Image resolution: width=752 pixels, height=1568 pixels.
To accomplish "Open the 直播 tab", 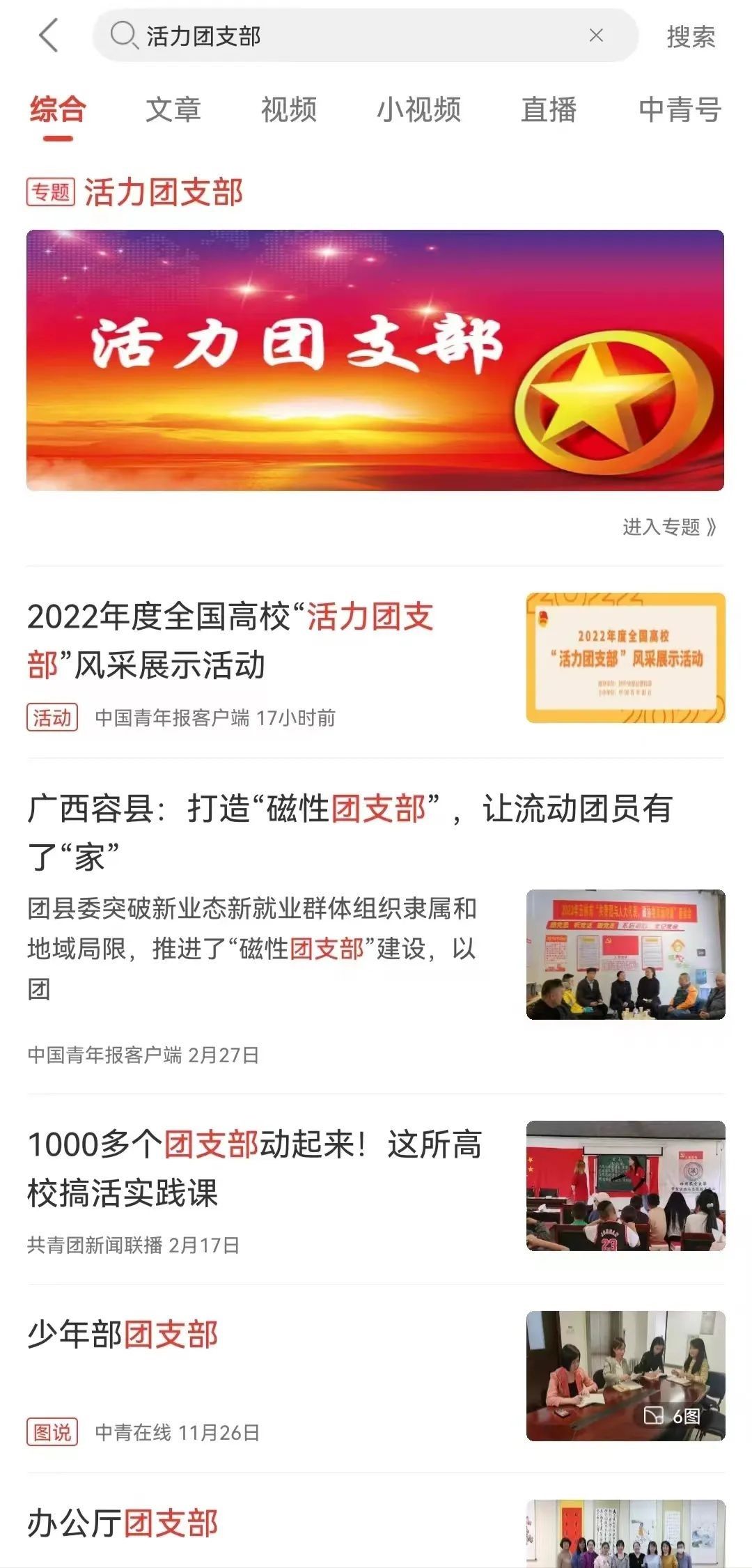I will 549,110.
